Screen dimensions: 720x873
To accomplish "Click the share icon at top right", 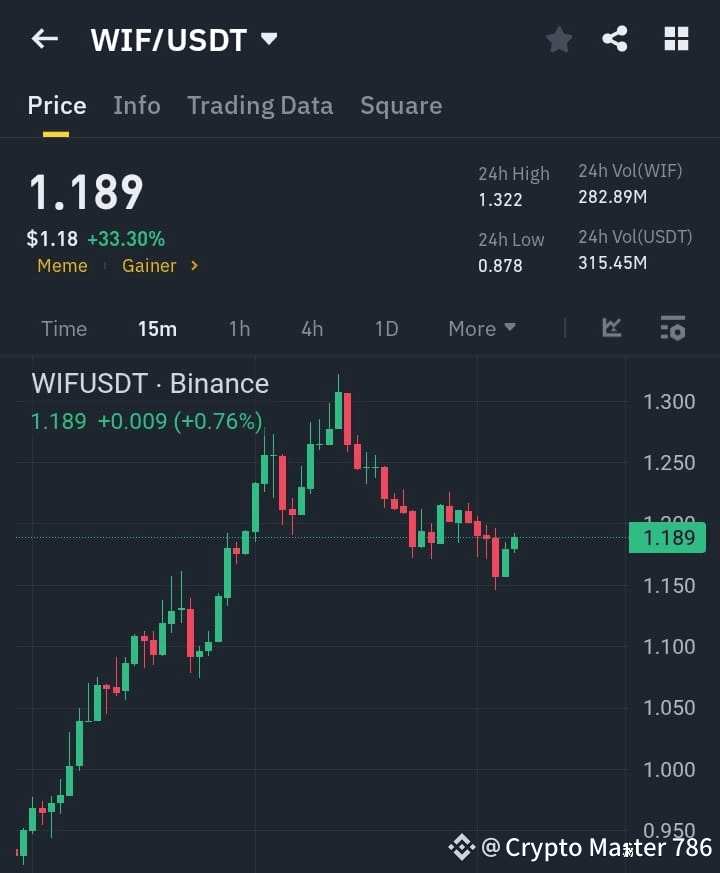I will (x=616, y=39).
